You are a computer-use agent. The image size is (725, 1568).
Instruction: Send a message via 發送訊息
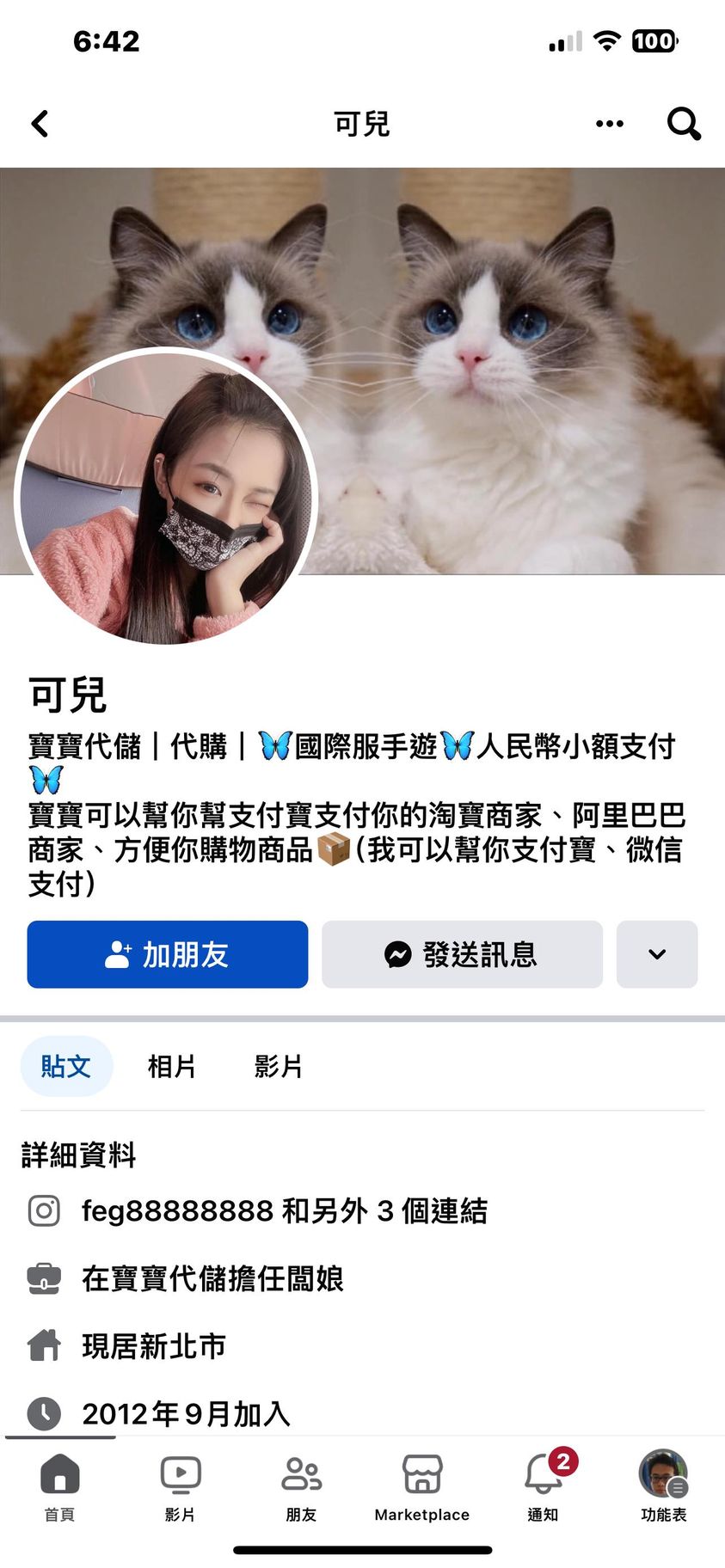tap(462, 954)
